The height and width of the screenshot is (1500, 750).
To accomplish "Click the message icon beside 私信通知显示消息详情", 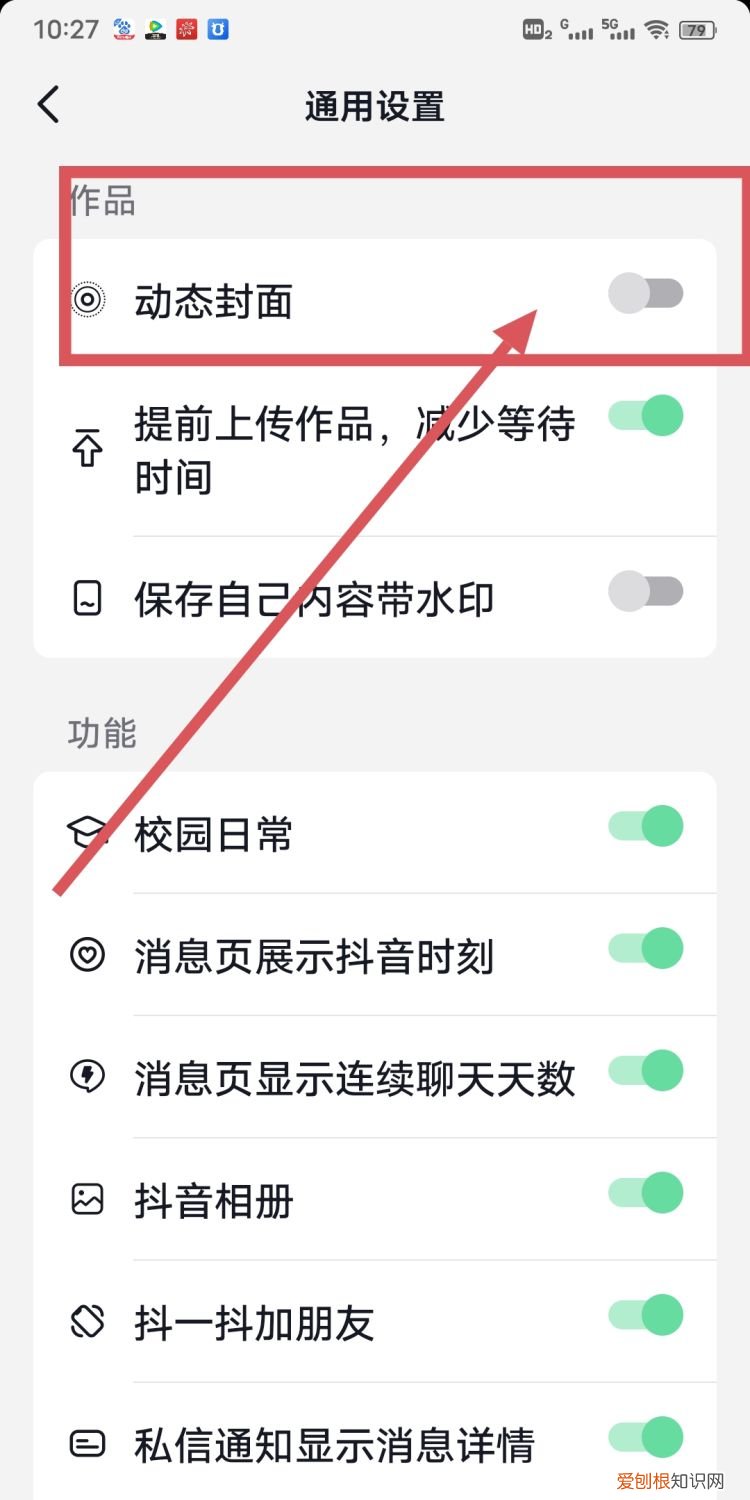I will [88, 1443].
